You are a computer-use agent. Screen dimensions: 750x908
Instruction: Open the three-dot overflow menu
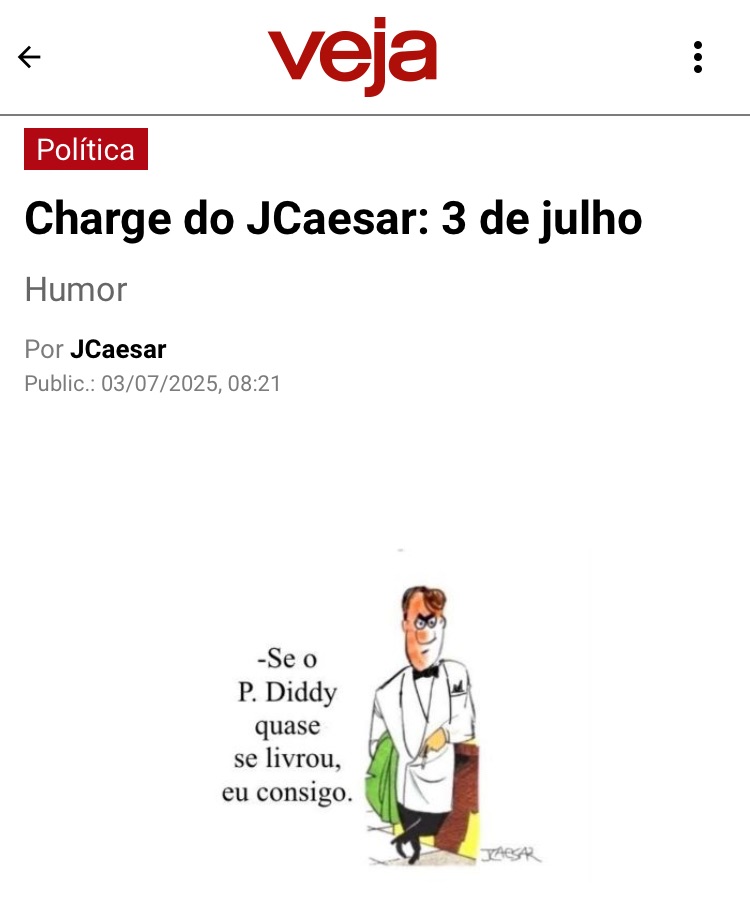(698, 57)
